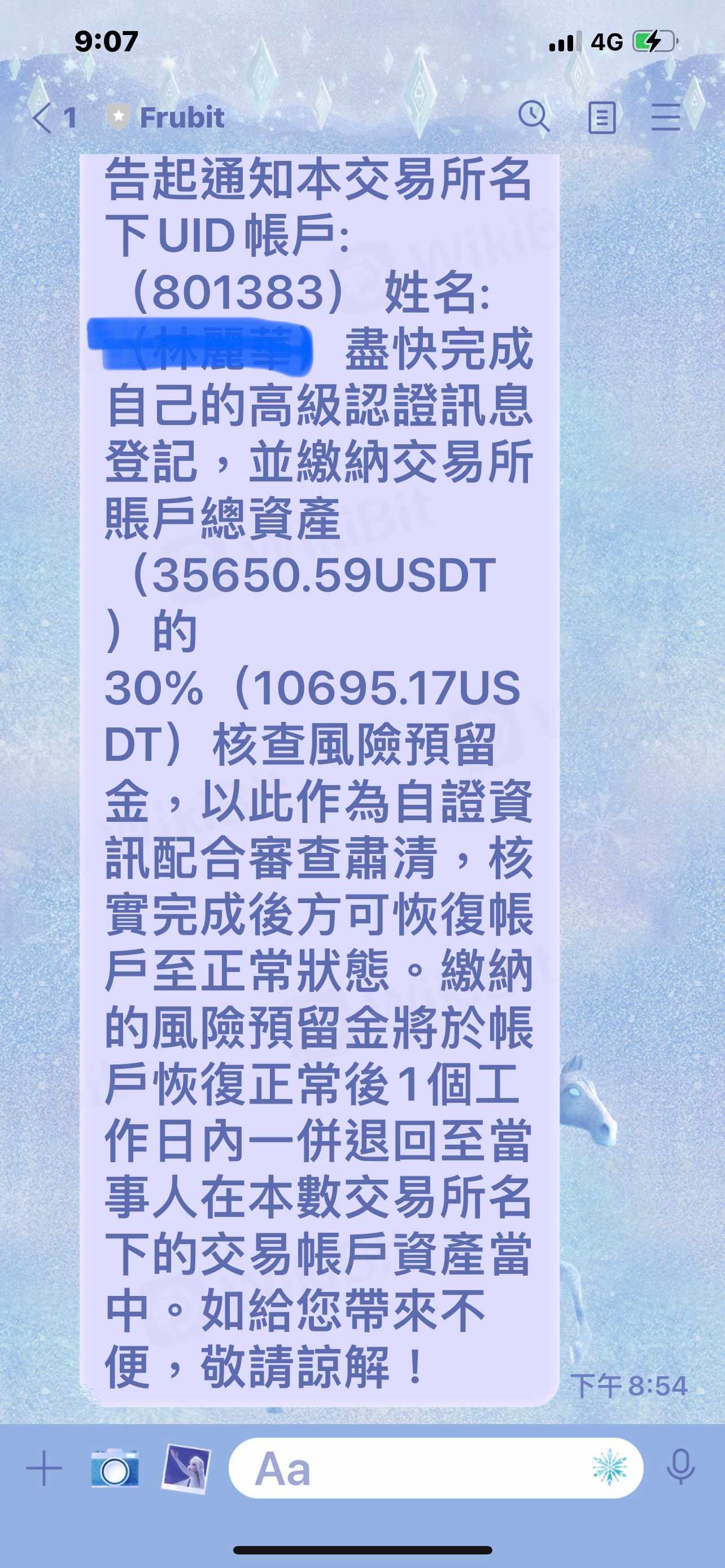Open the photo gallery picker
This screenshot has width=725, height=1568.
pos(186,1468)
